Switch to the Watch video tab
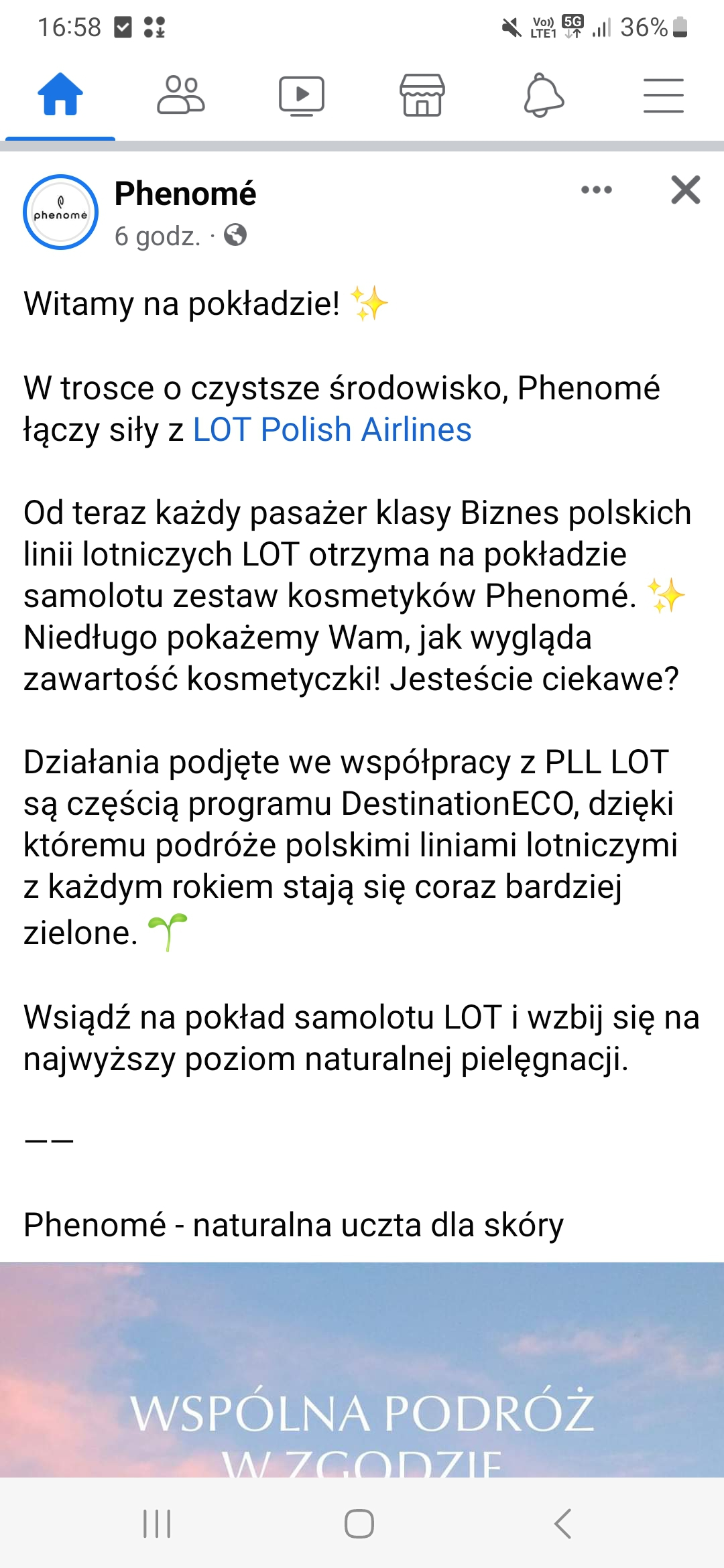The height and width of the screenshot is (1568, 724). [302, 95]
